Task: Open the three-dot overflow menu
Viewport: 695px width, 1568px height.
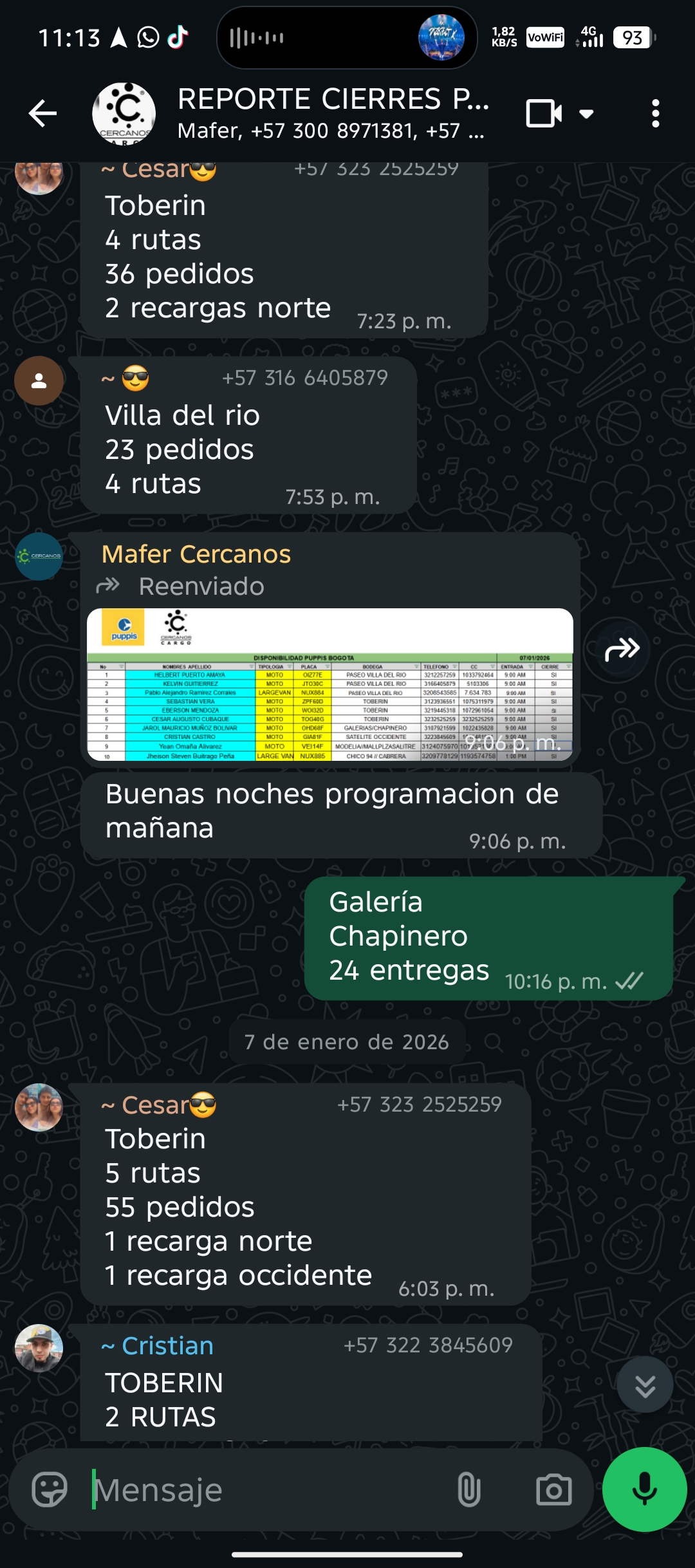Action: tap(655, 114)
